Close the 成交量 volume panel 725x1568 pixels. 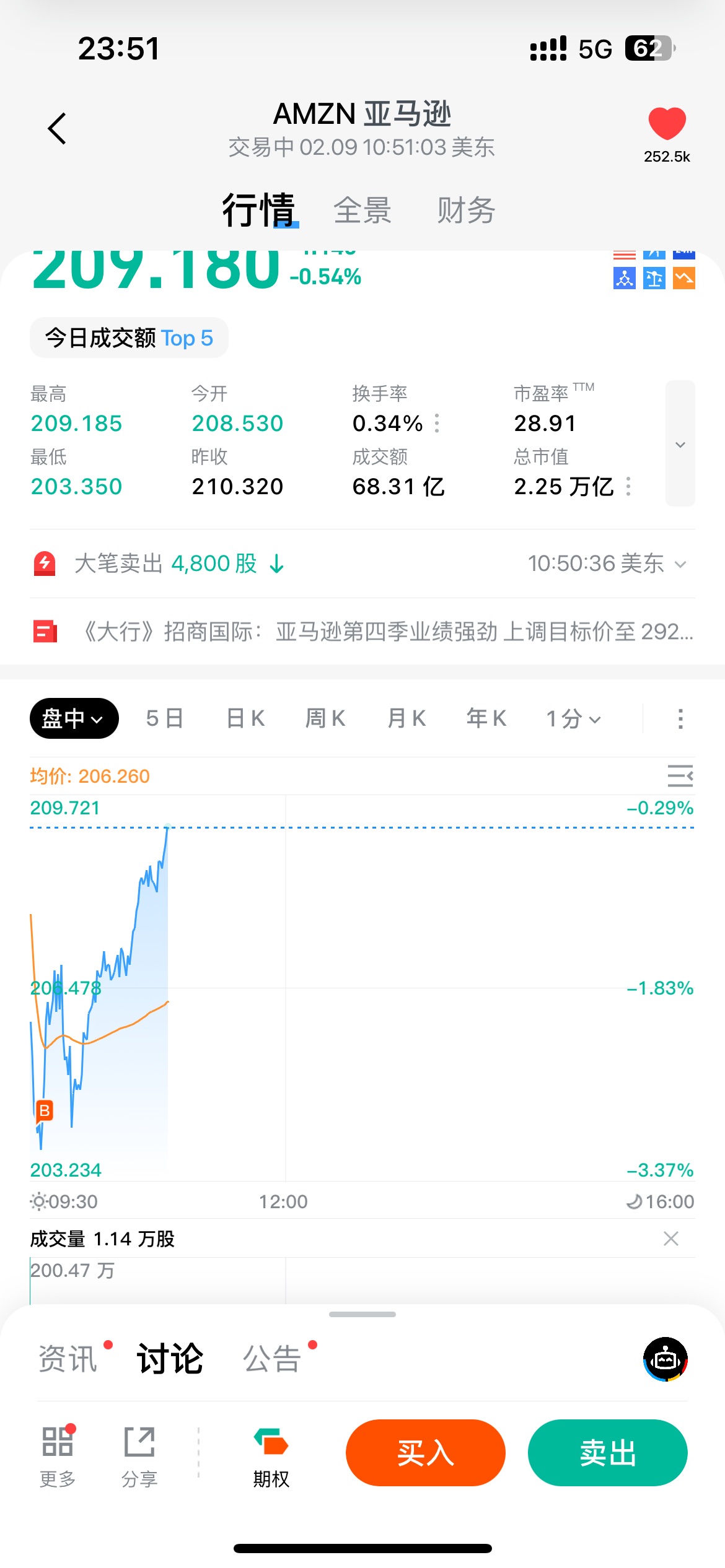670,1239
